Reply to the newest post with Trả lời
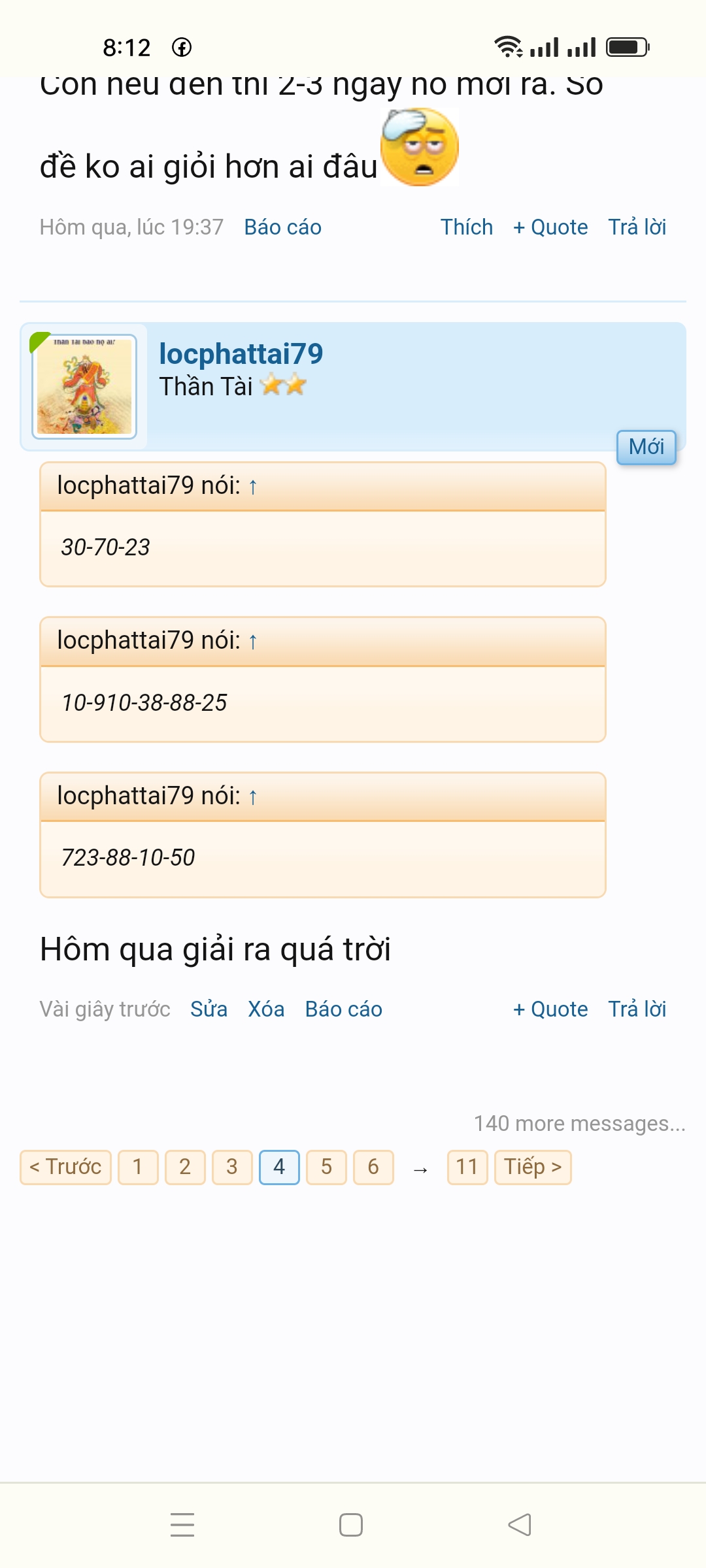 tap(637, 1009)
